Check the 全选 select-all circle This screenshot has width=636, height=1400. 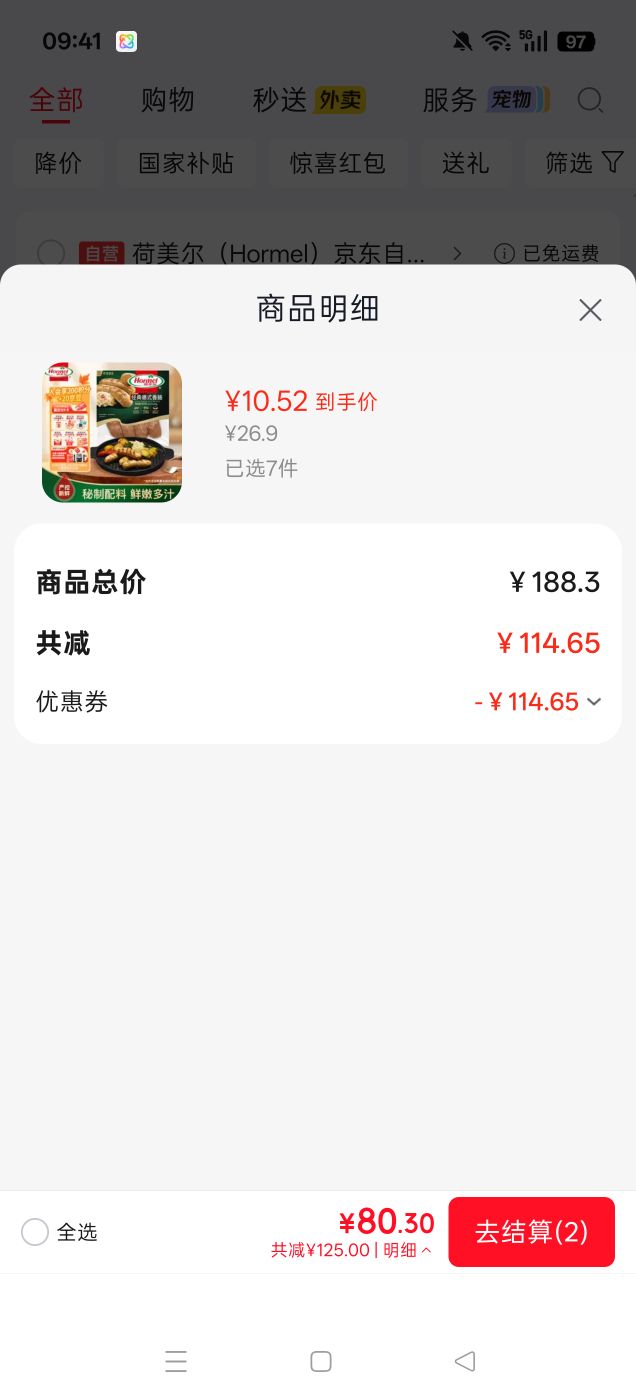35,1232
